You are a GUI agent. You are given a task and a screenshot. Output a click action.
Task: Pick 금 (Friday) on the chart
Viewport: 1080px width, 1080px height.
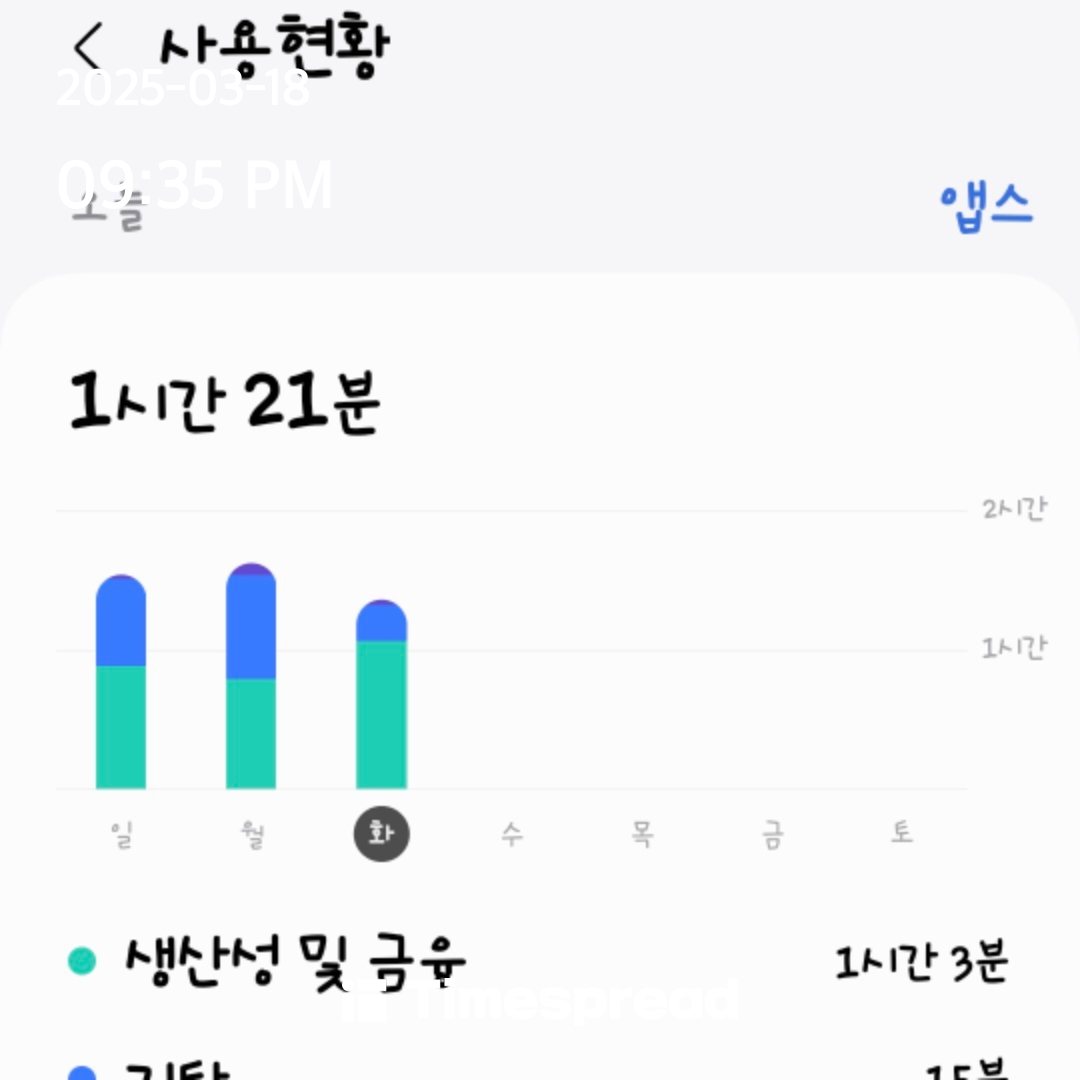click(772, 835)
